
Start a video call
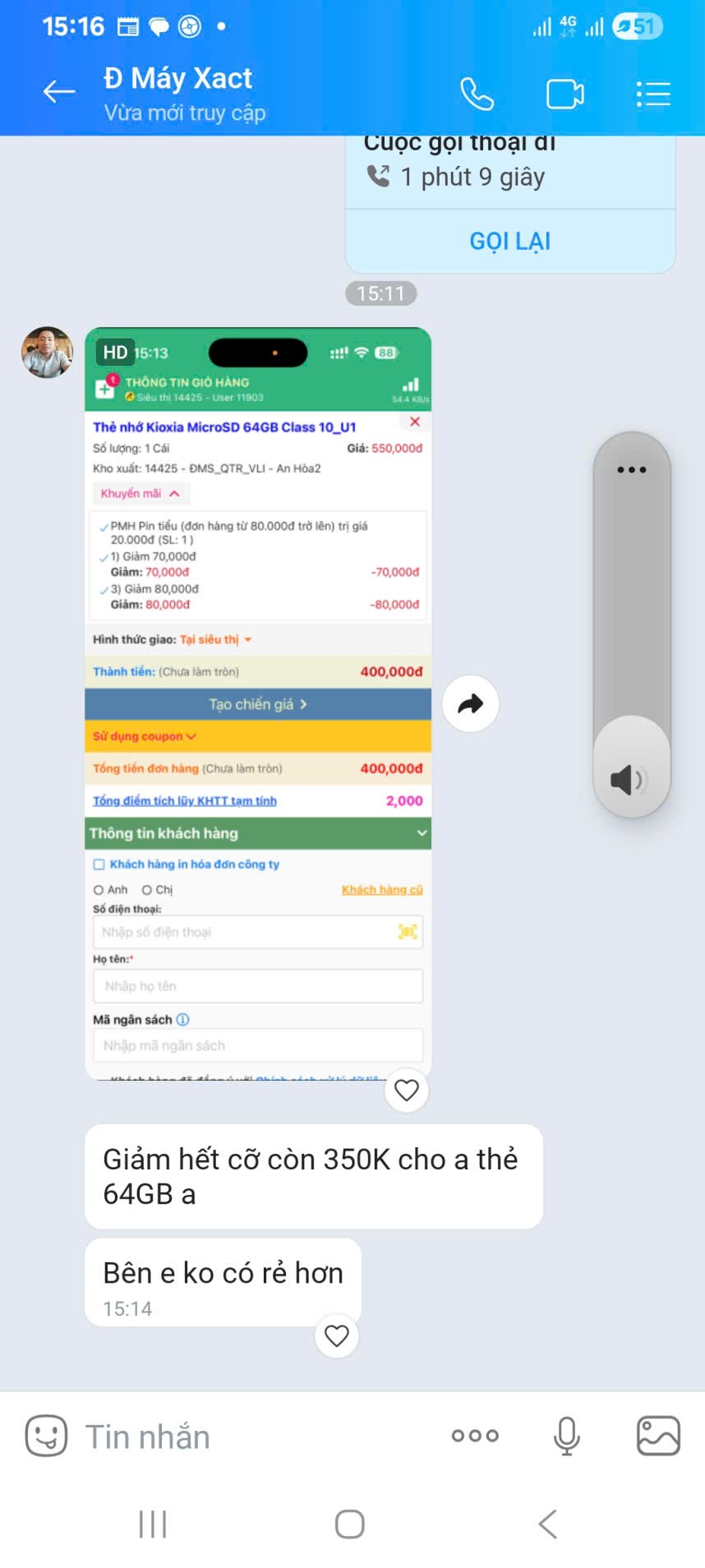(564, 94)
